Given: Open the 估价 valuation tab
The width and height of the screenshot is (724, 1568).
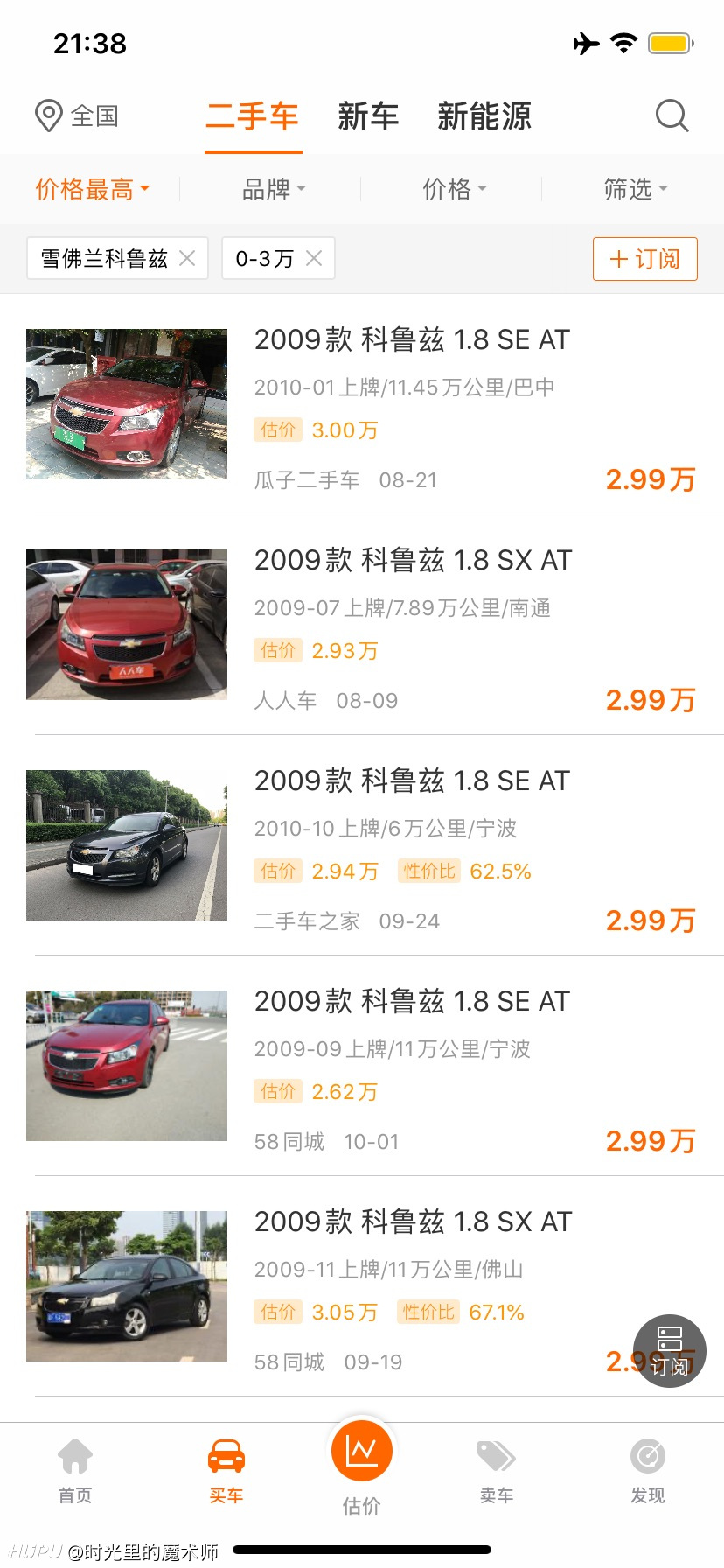Looking at the screenshot, I should pyautogui.click(x=362, y=1466).
